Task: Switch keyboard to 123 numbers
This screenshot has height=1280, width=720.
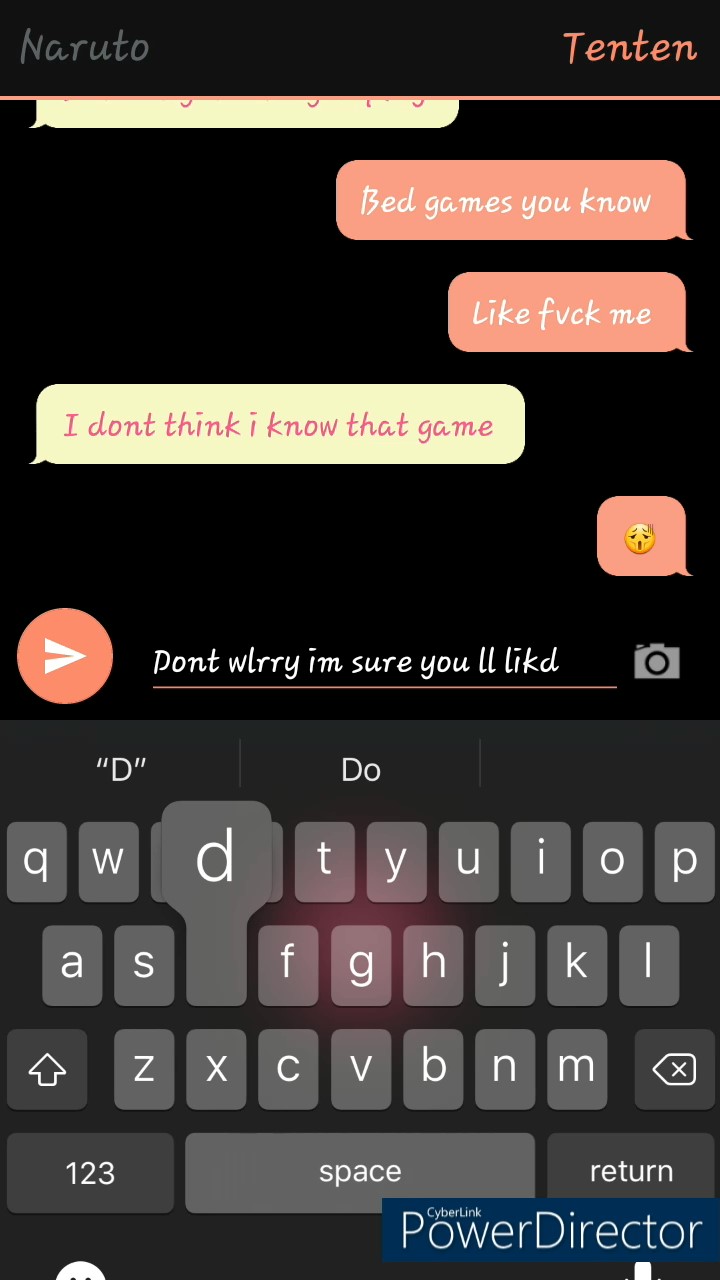Action: click(x=90, y=1172)
